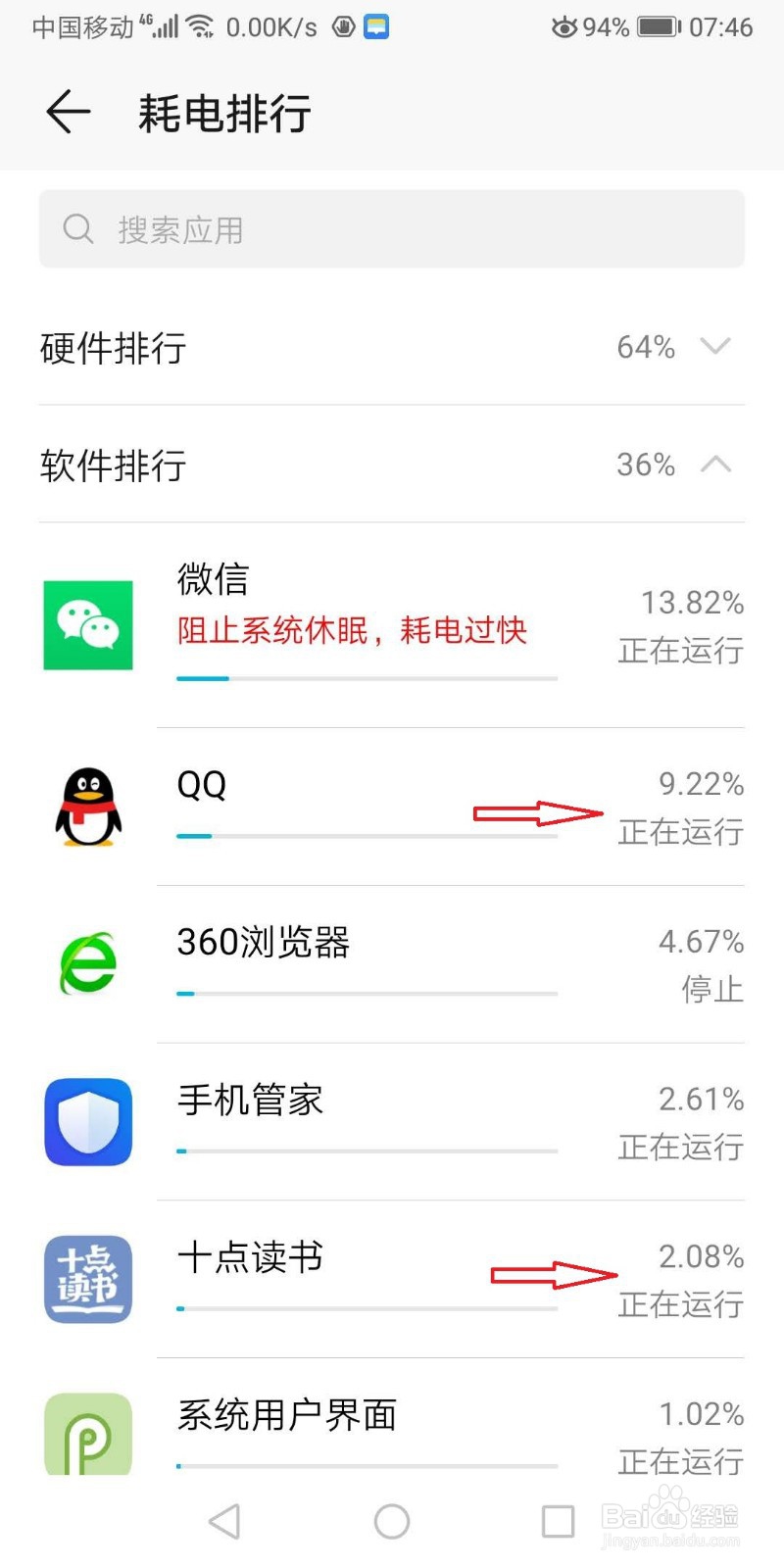
Task: Tap 停止 status for 360浏览器
Action: click(x=712, y=990)
